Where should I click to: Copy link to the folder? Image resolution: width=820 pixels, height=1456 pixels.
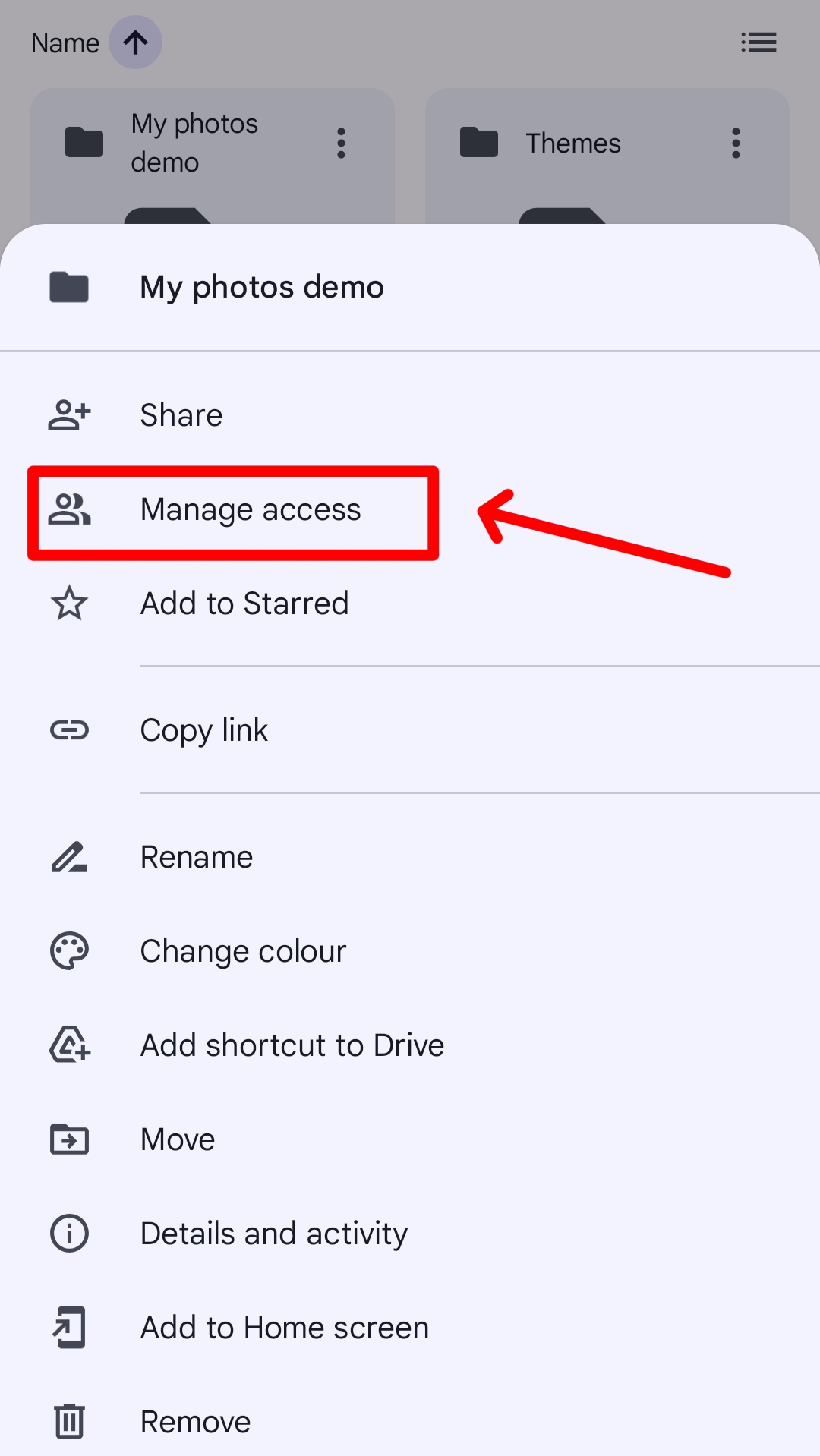pos(410,730)
